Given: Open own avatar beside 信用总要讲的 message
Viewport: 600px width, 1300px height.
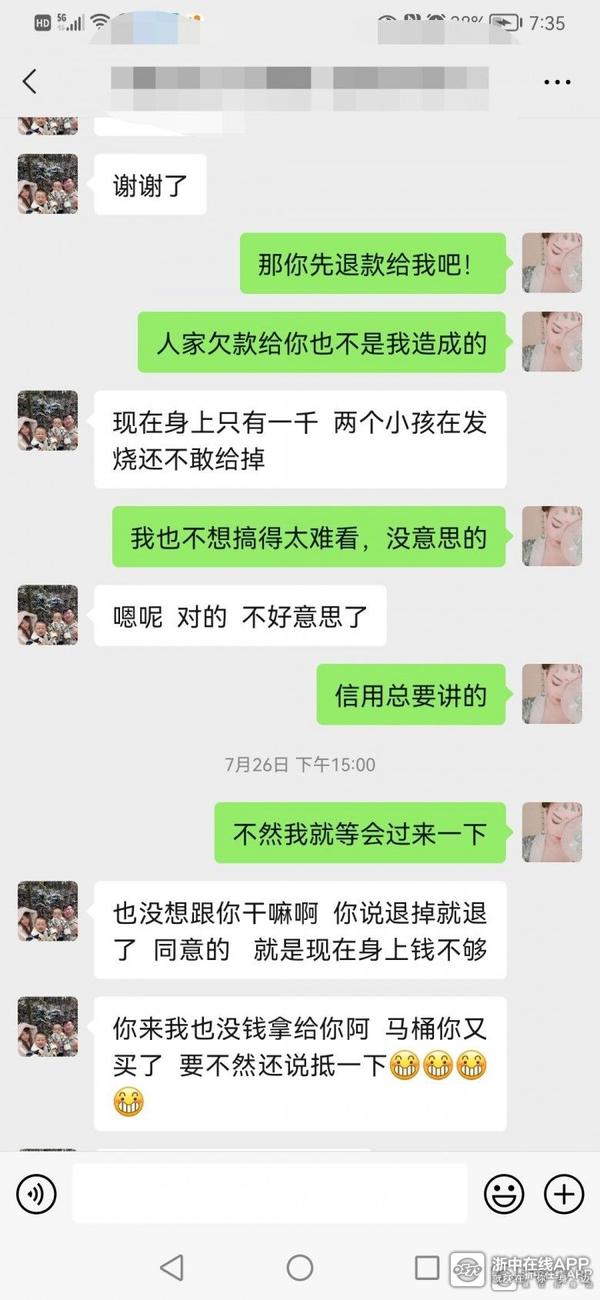Looking at the screenshot, I should tap(552, 694).
